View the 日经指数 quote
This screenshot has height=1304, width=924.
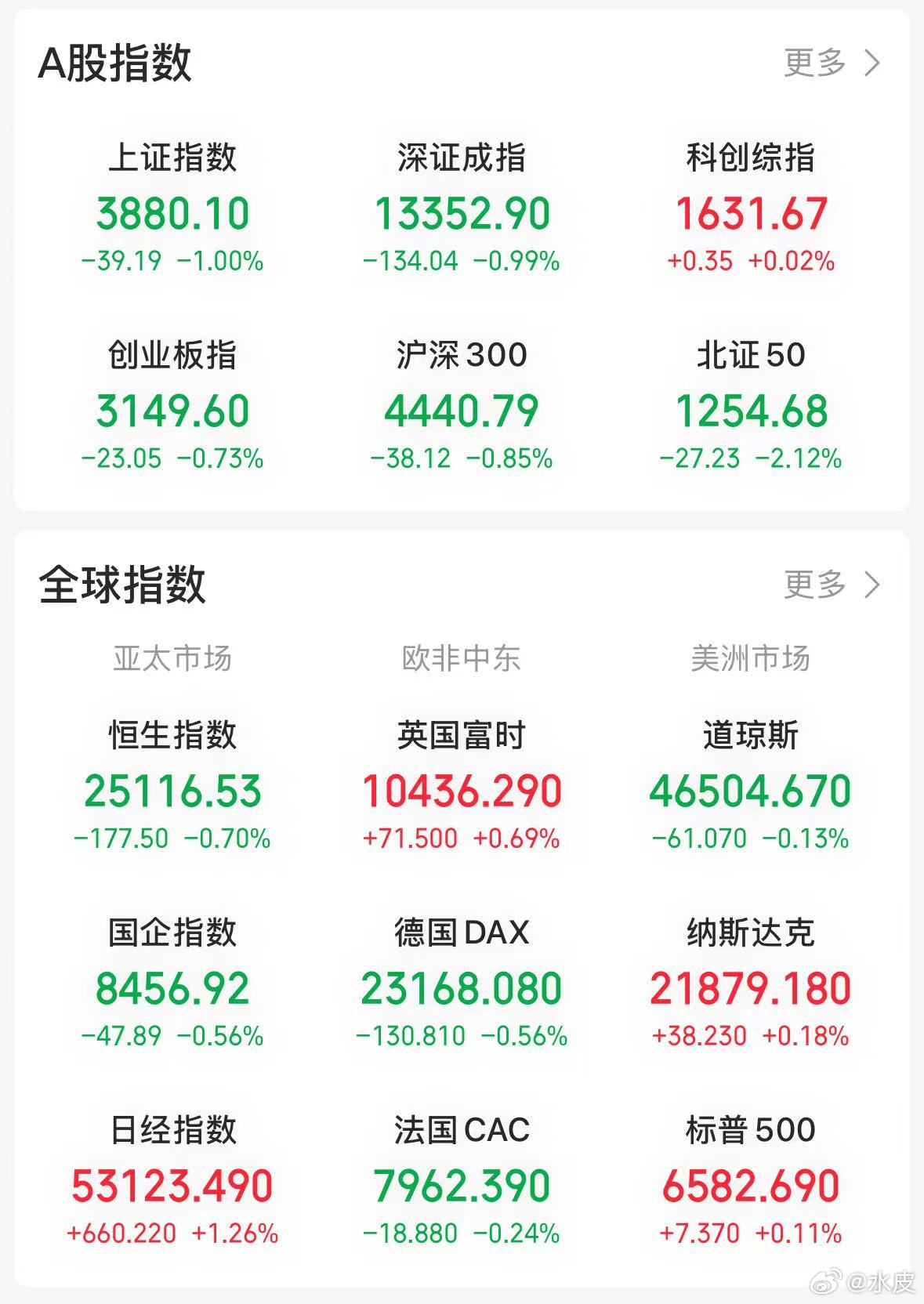tap(172, 1186)
